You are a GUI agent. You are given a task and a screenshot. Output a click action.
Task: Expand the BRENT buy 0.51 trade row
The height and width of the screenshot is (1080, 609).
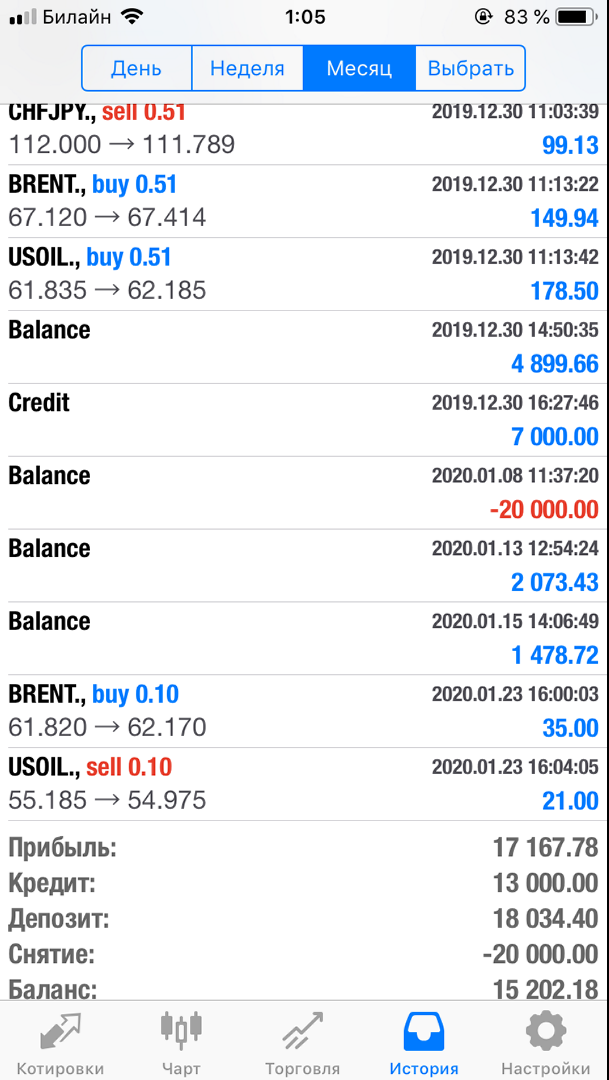click(304, 201)
